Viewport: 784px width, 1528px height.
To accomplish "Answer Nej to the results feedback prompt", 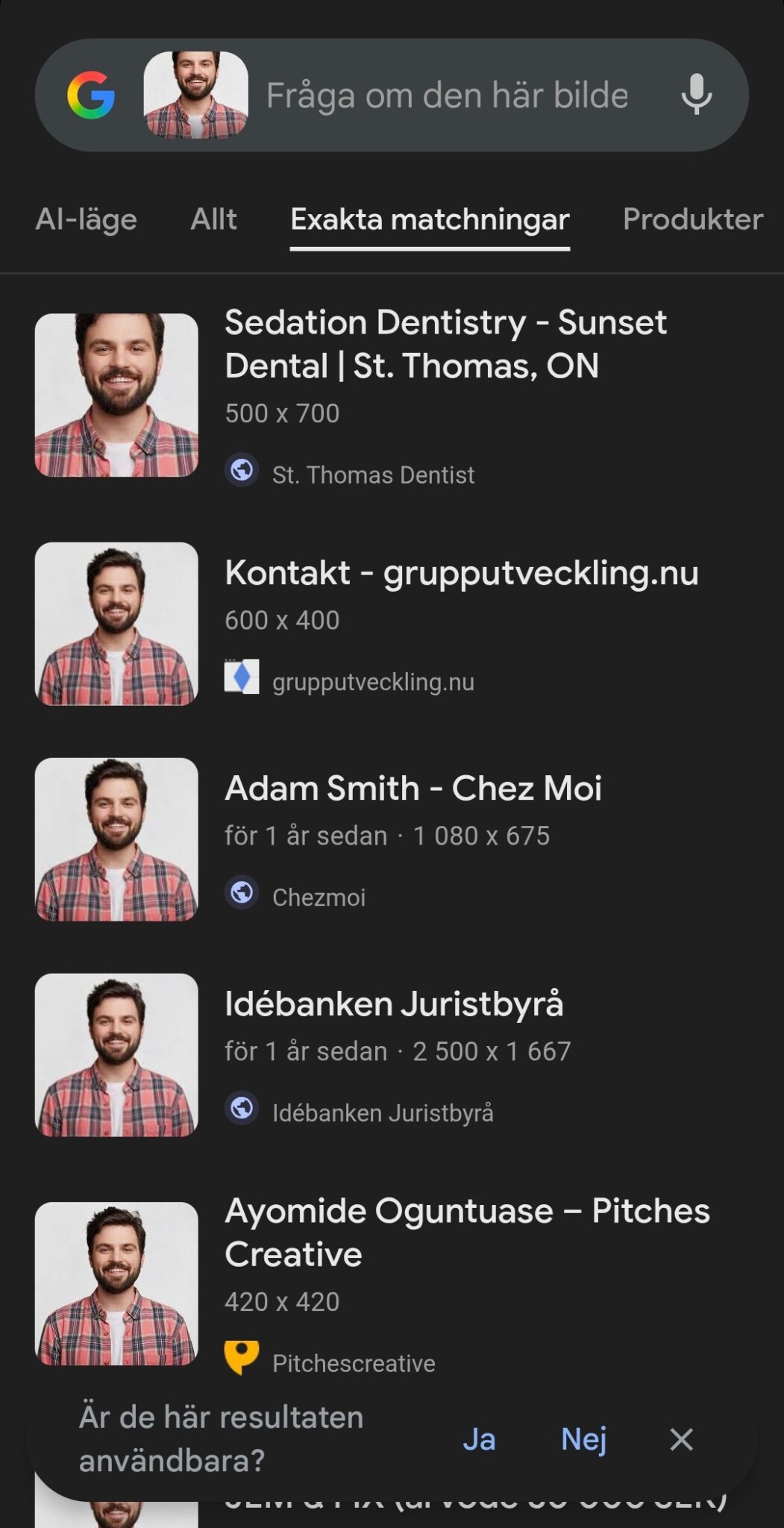I will pyautogui.click(x=583, y=1439).
